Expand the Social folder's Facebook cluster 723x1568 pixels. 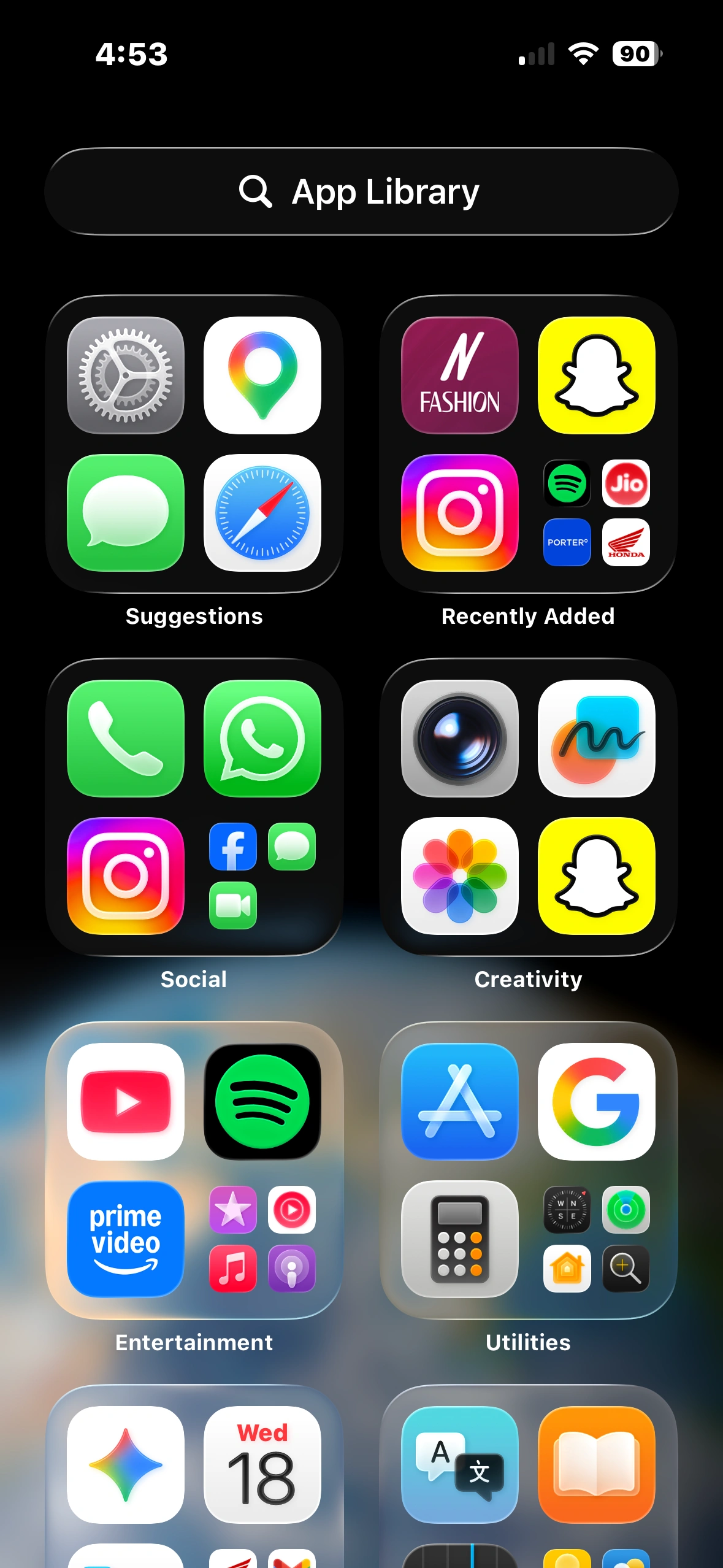(262, 877)
